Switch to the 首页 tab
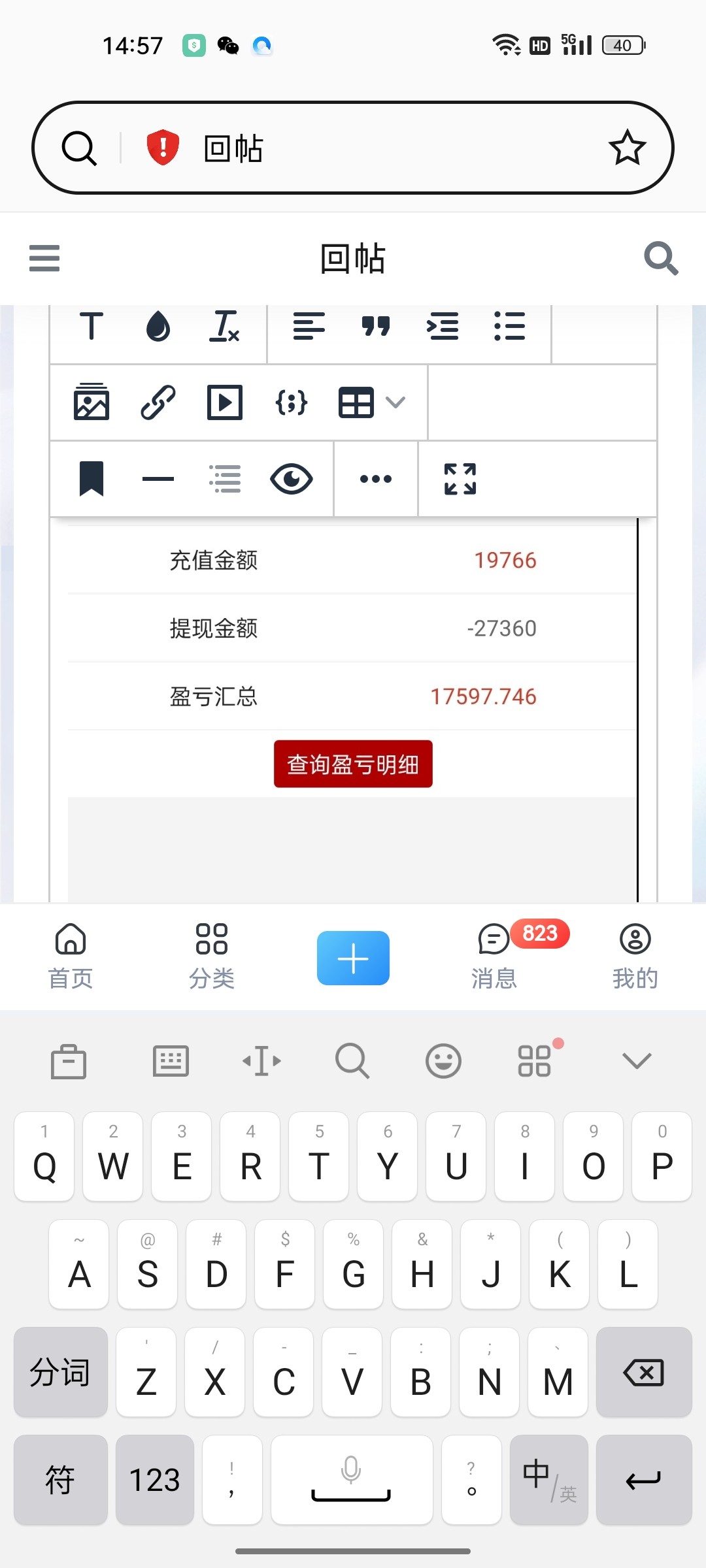This screenshot has height=1568, width=706. 71,956
